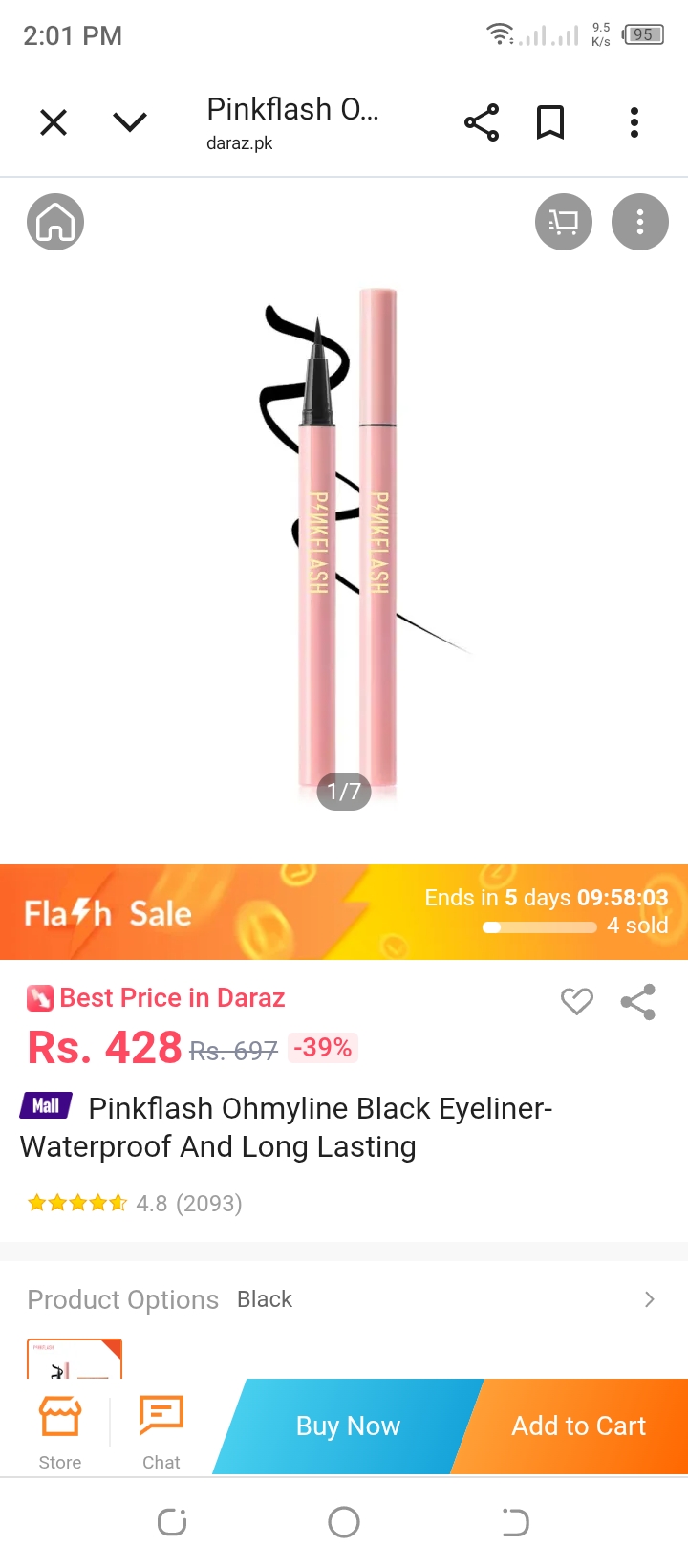Open the Flash Sale banner
The image size is (688, 1568).
(344, 912)
